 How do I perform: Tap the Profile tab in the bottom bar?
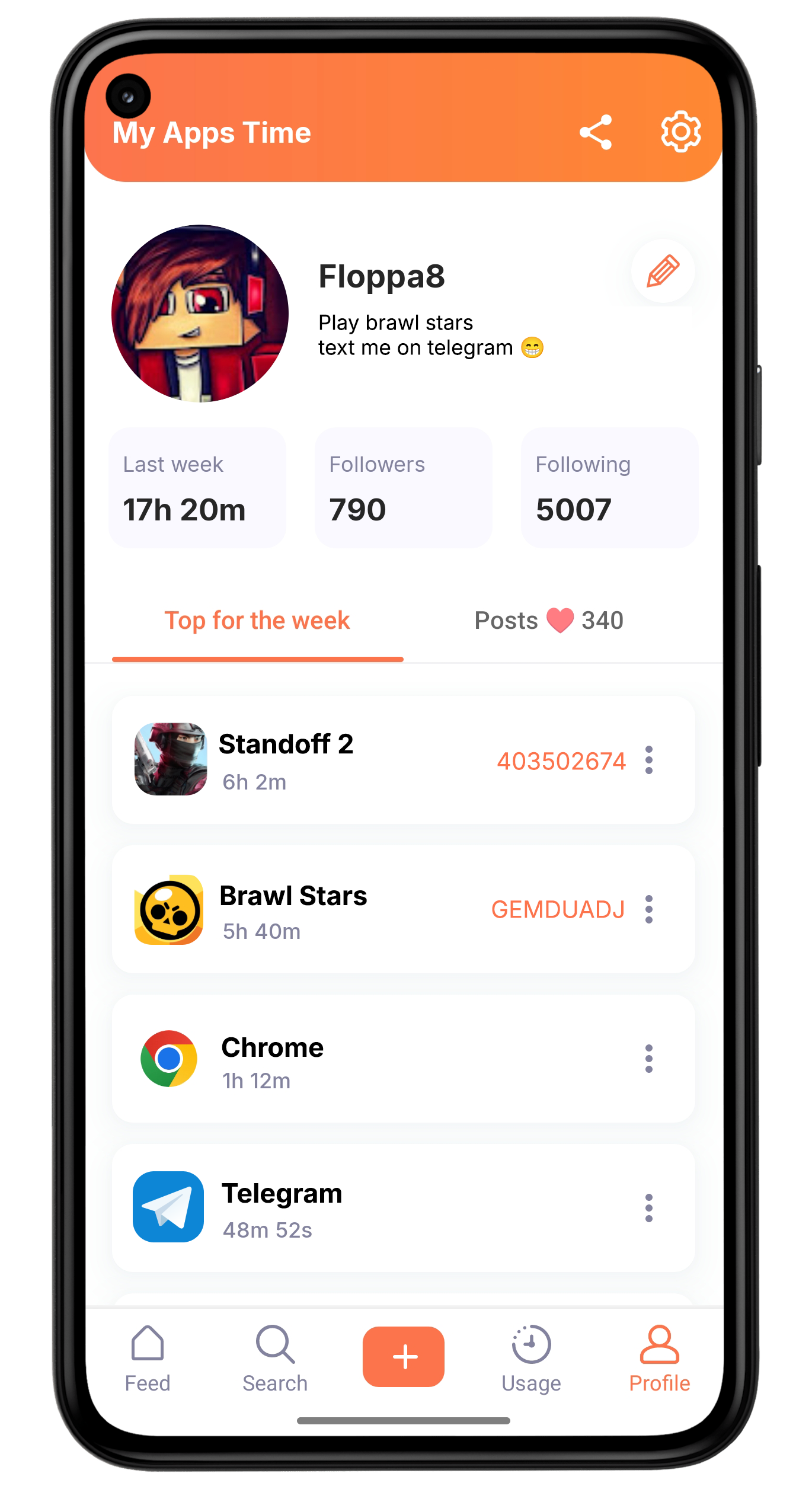[659, 1359]
